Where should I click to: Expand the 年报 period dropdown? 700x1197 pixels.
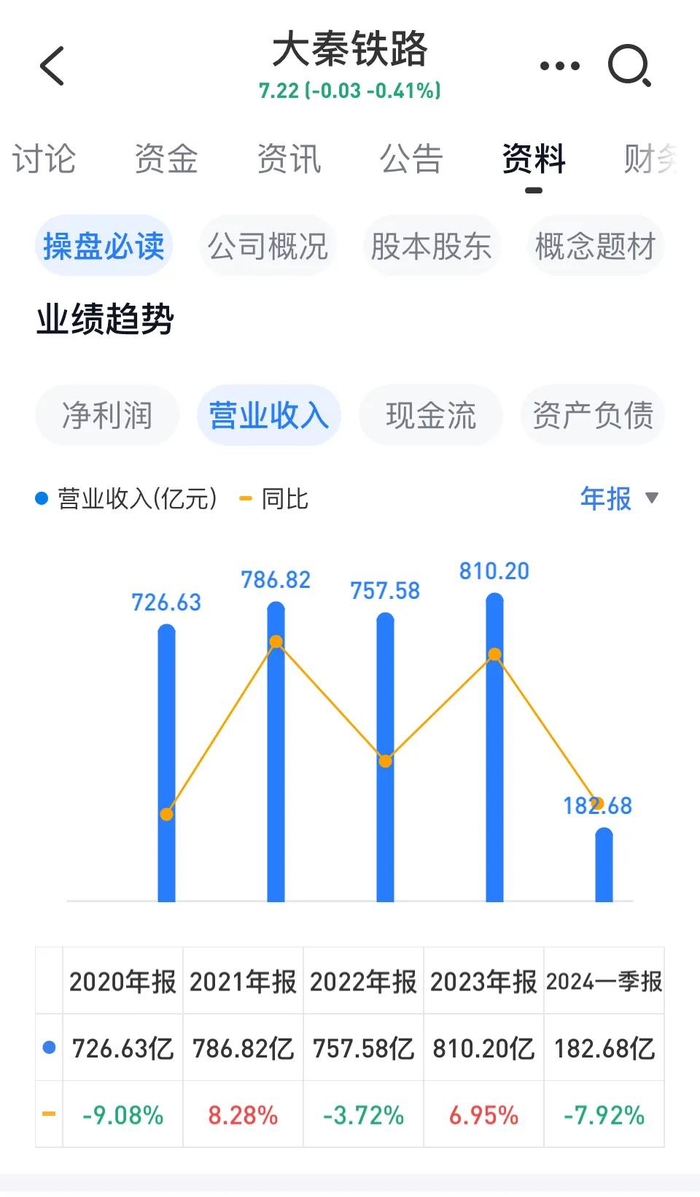(618, 498)
